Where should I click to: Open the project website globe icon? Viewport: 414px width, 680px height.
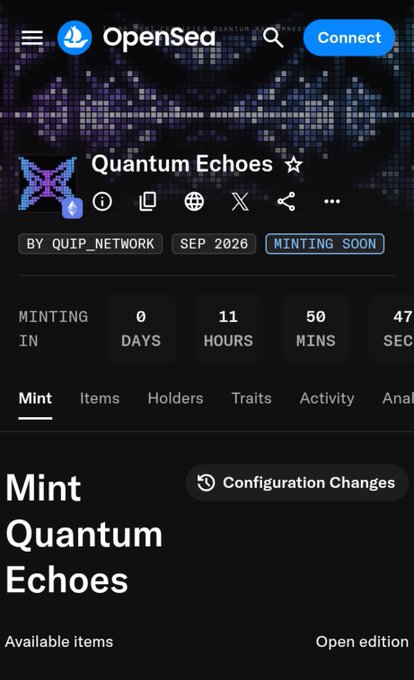point(194,201)
